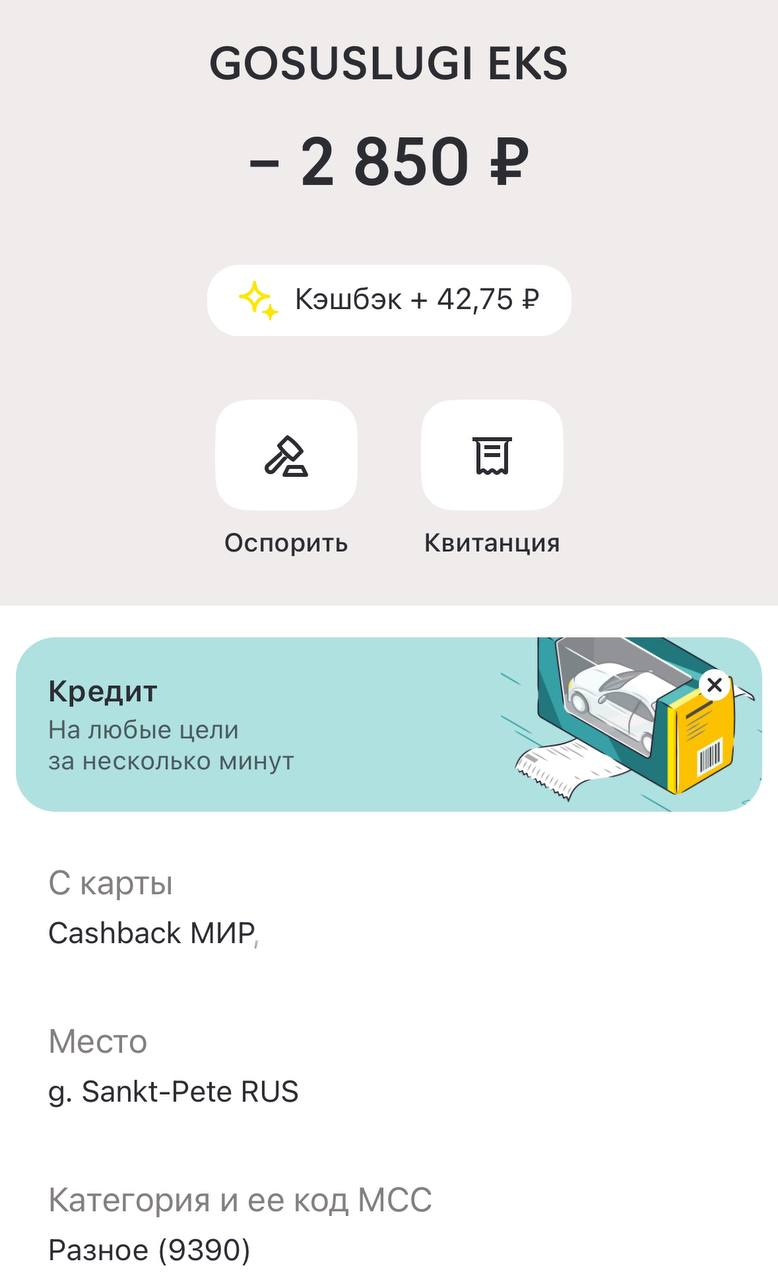Open the Кэшбэк + 42,75 ₽ chip
The image size is (778, 1280).
[389, 299]
